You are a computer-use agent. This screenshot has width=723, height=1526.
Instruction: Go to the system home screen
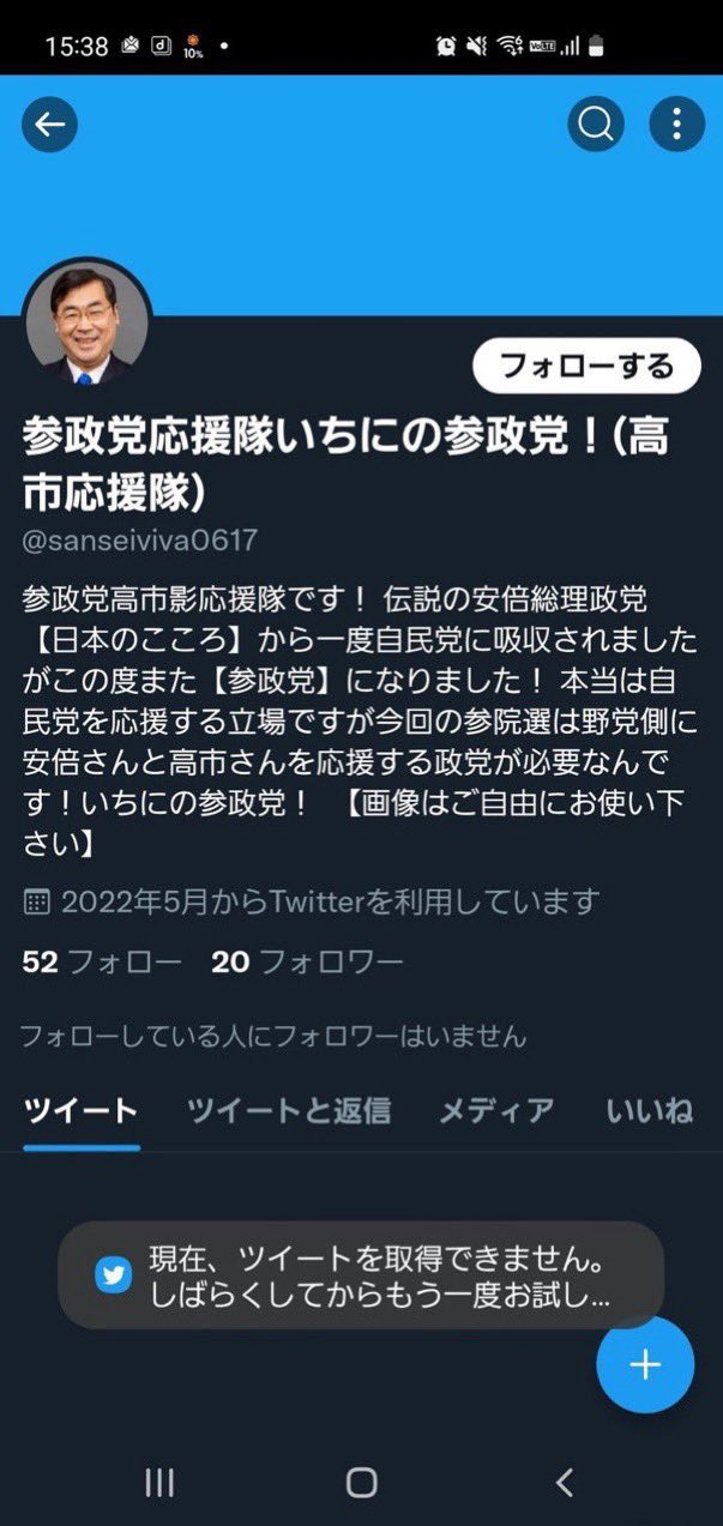click(361, 1482)
